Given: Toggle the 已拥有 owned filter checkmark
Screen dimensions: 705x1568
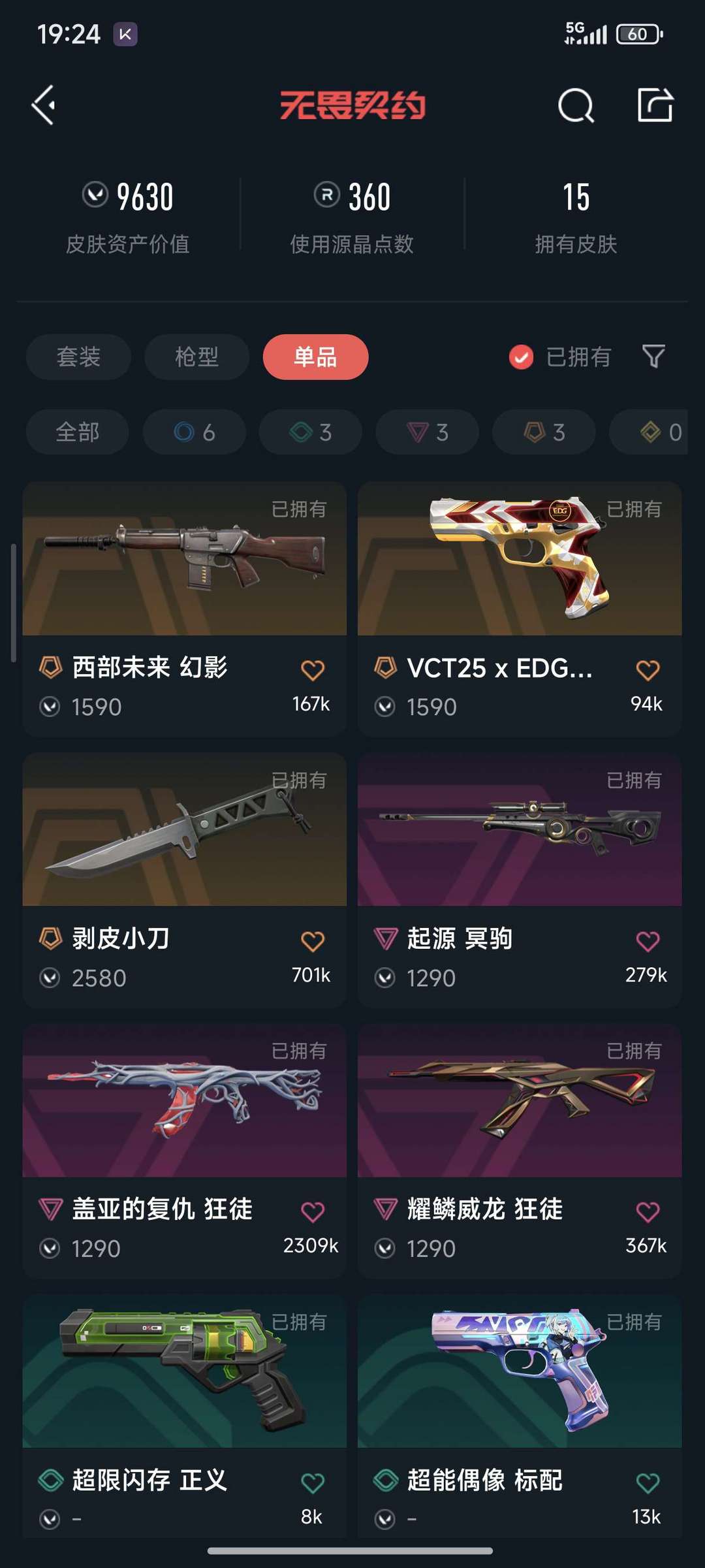Looking at the screenshot, I should point(520,357).
